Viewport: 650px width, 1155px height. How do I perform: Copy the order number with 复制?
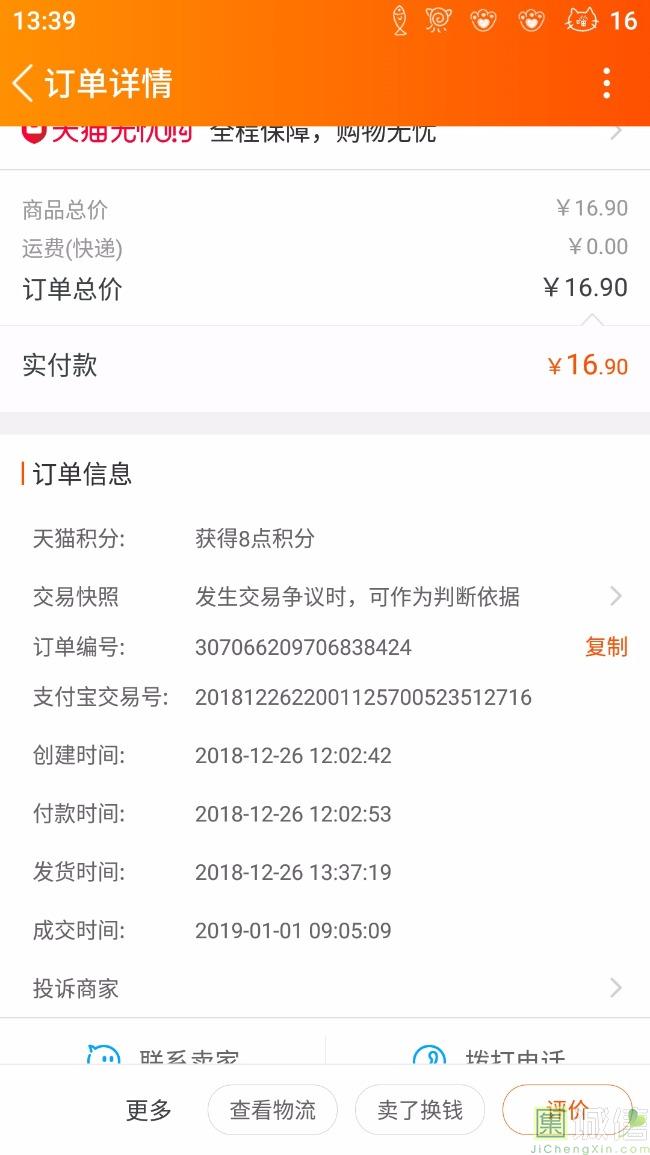pyautogui.click(x=606, y=647)
